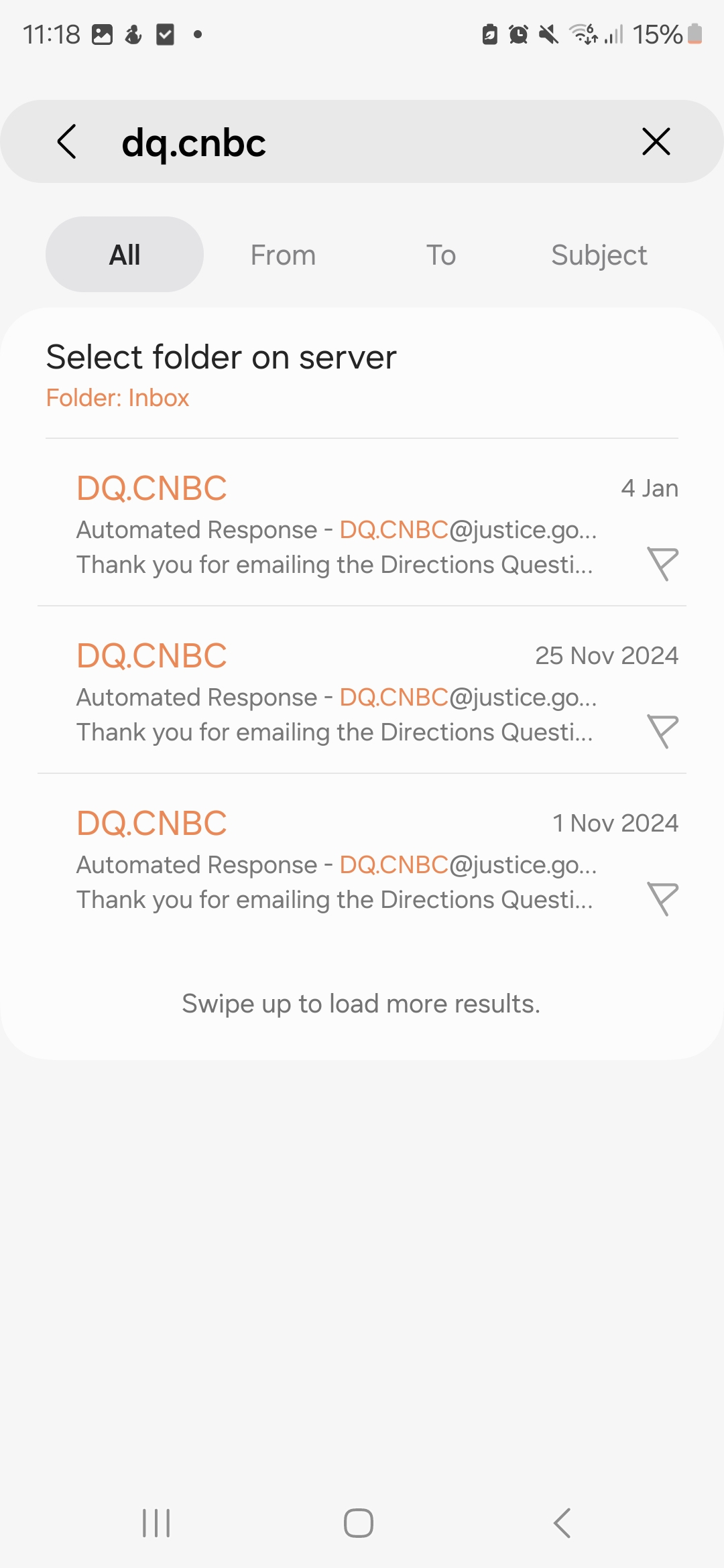
Task: Open recent apps from navigation bar
Action: click(156, 1523)
